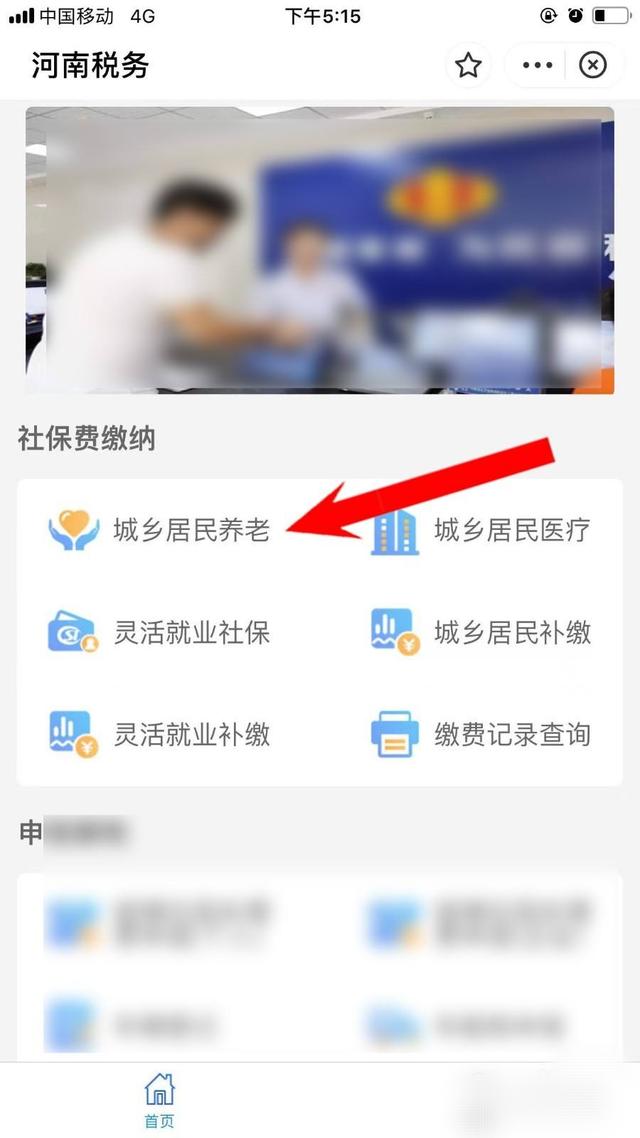This screenshot has height=1138, width=640.
Task: Open 缴费记录查询
Action: (x=480, y=735)
